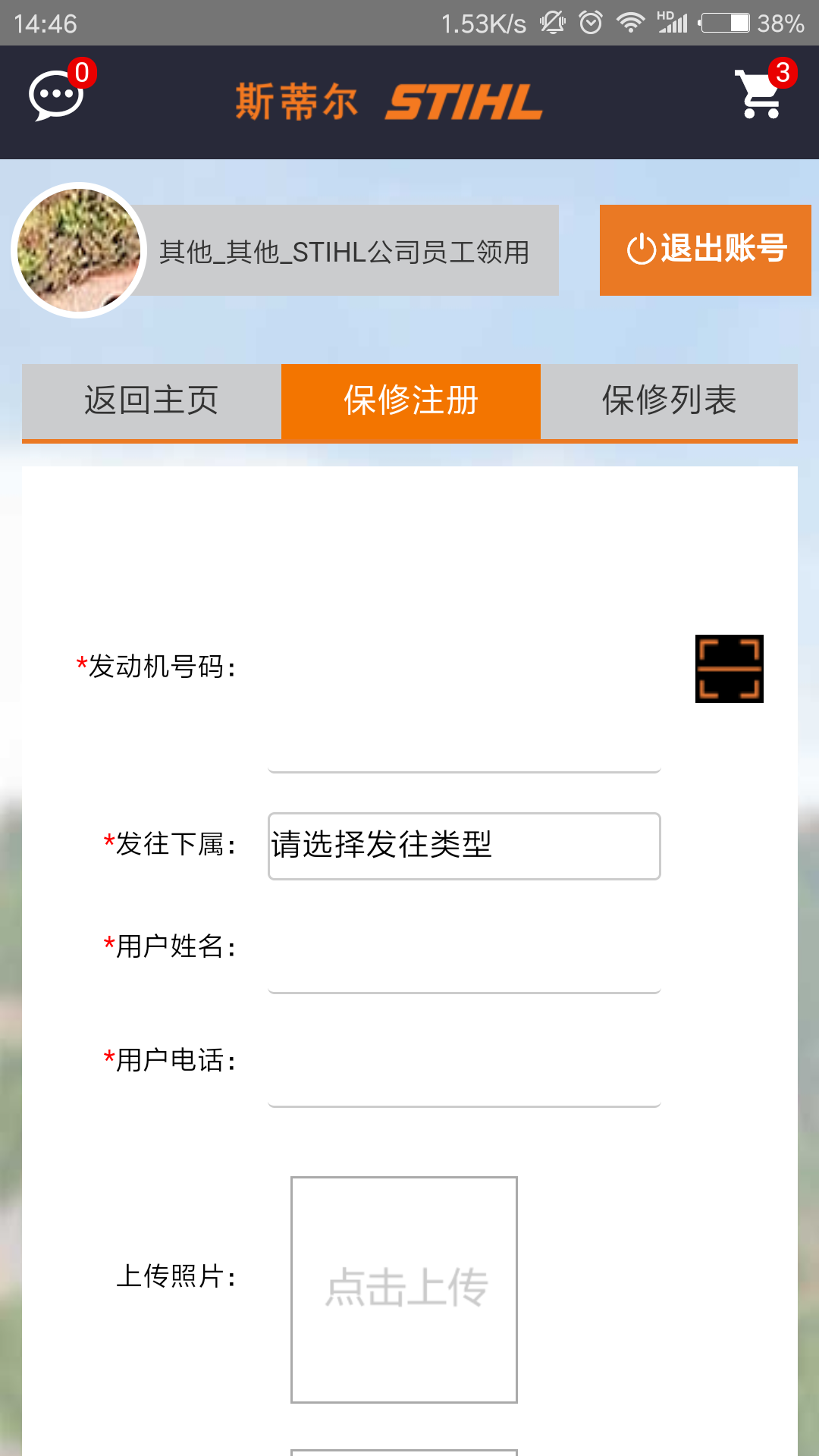This screenshot has height=1456, width=819.
Task: Select the 保修注册 tab
Action: click(x=410, y=400)
